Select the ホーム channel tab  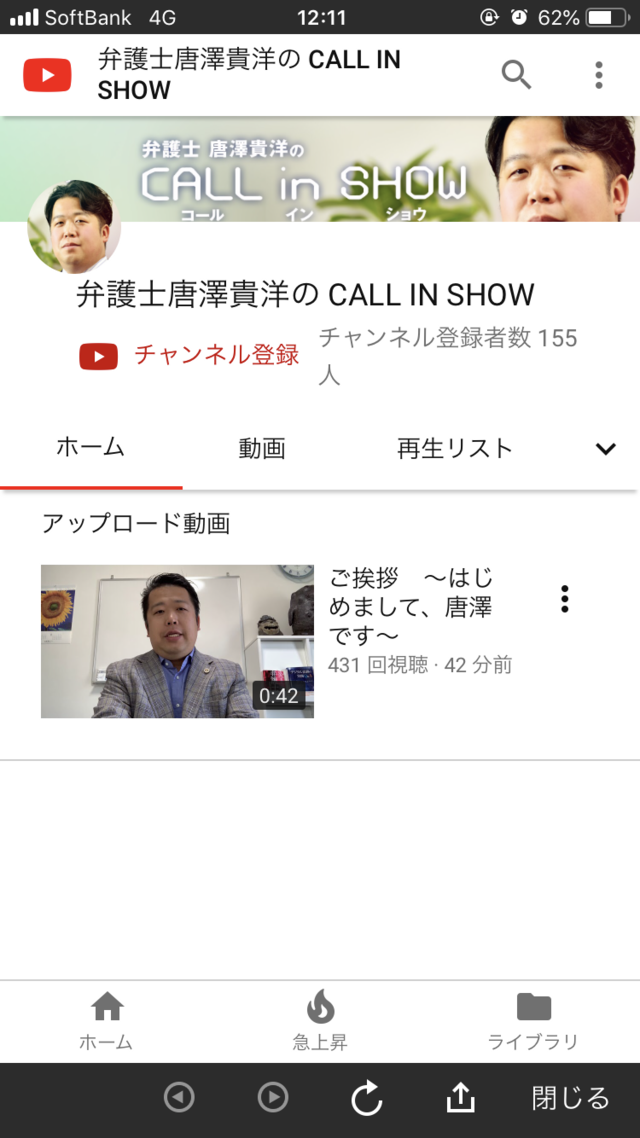click(x=91, y=448)
